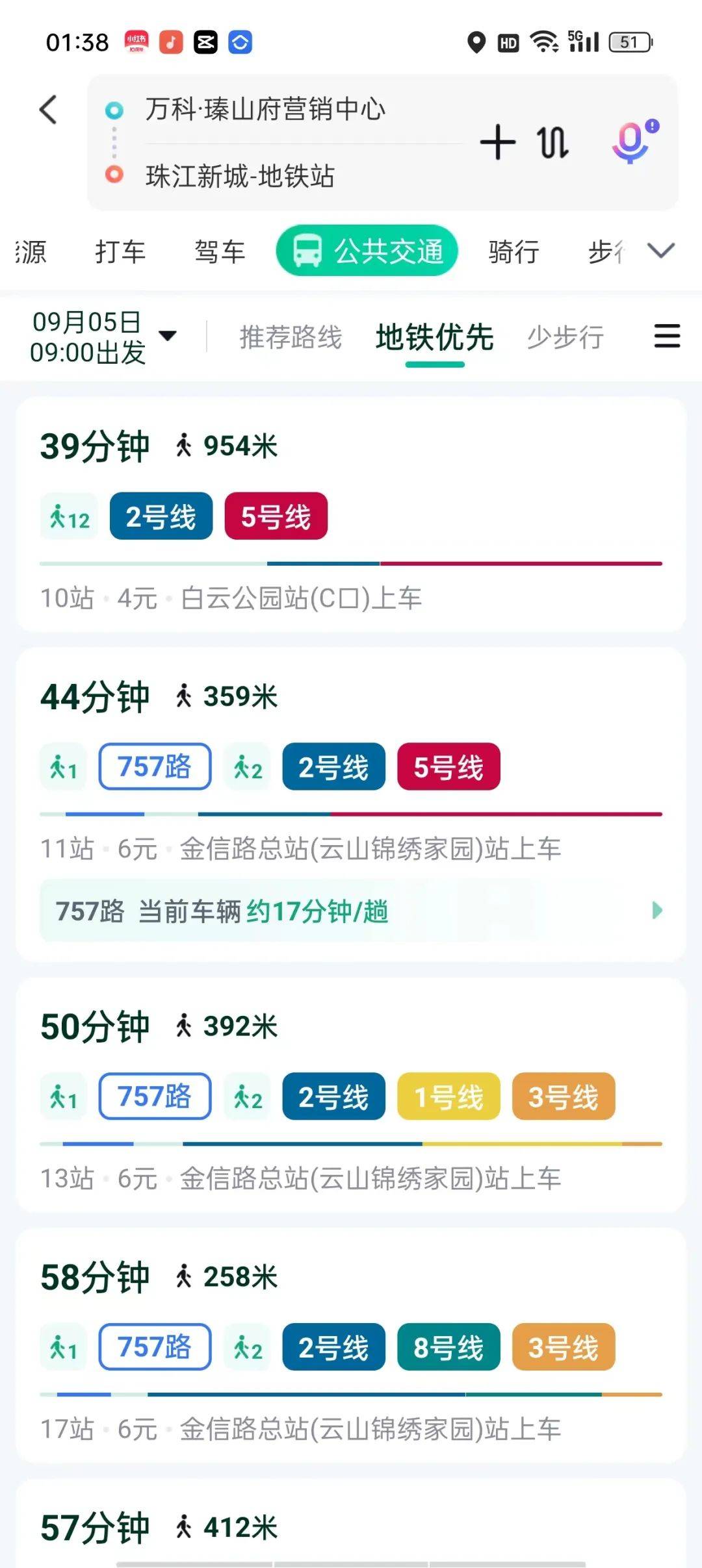Open the 39分钟 route via 2号线 and 5号线

coord(351,513)
